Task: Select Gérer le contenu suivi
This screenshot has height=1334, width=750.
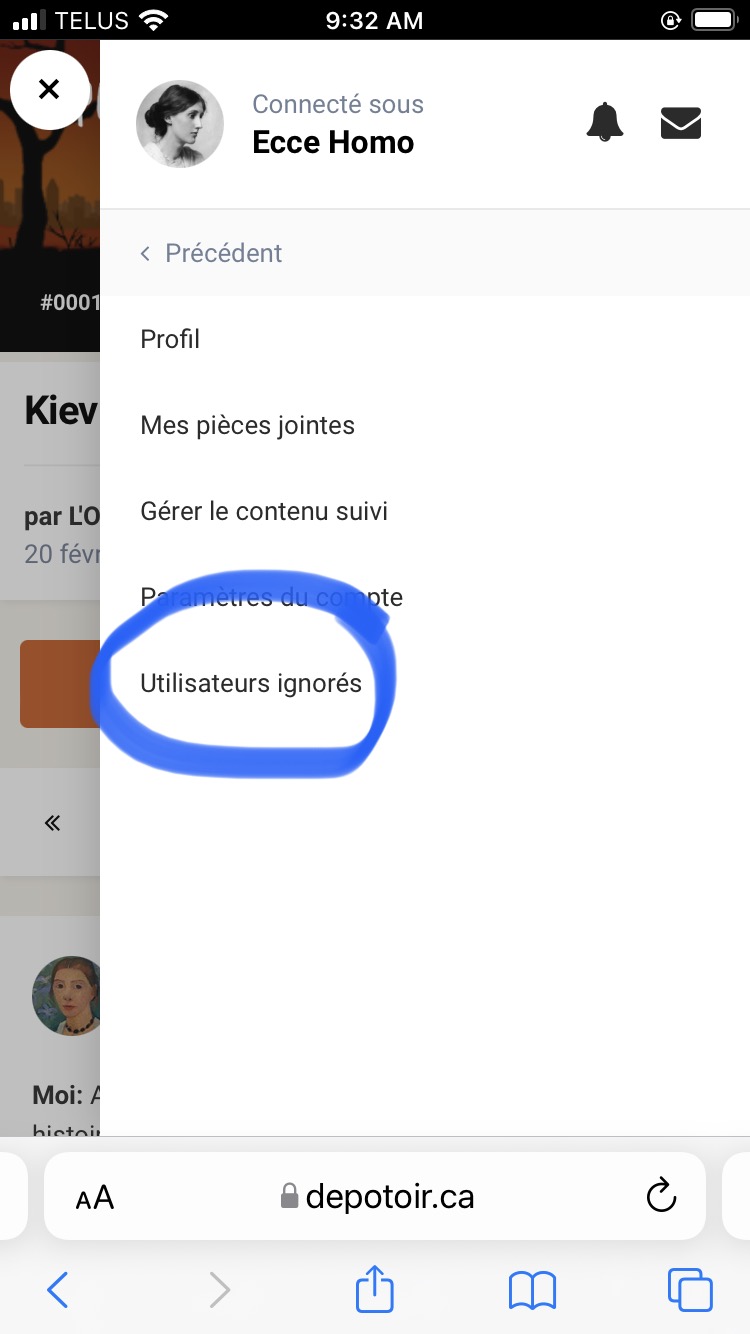Action: pyautogui.click(x=264, y=511)
